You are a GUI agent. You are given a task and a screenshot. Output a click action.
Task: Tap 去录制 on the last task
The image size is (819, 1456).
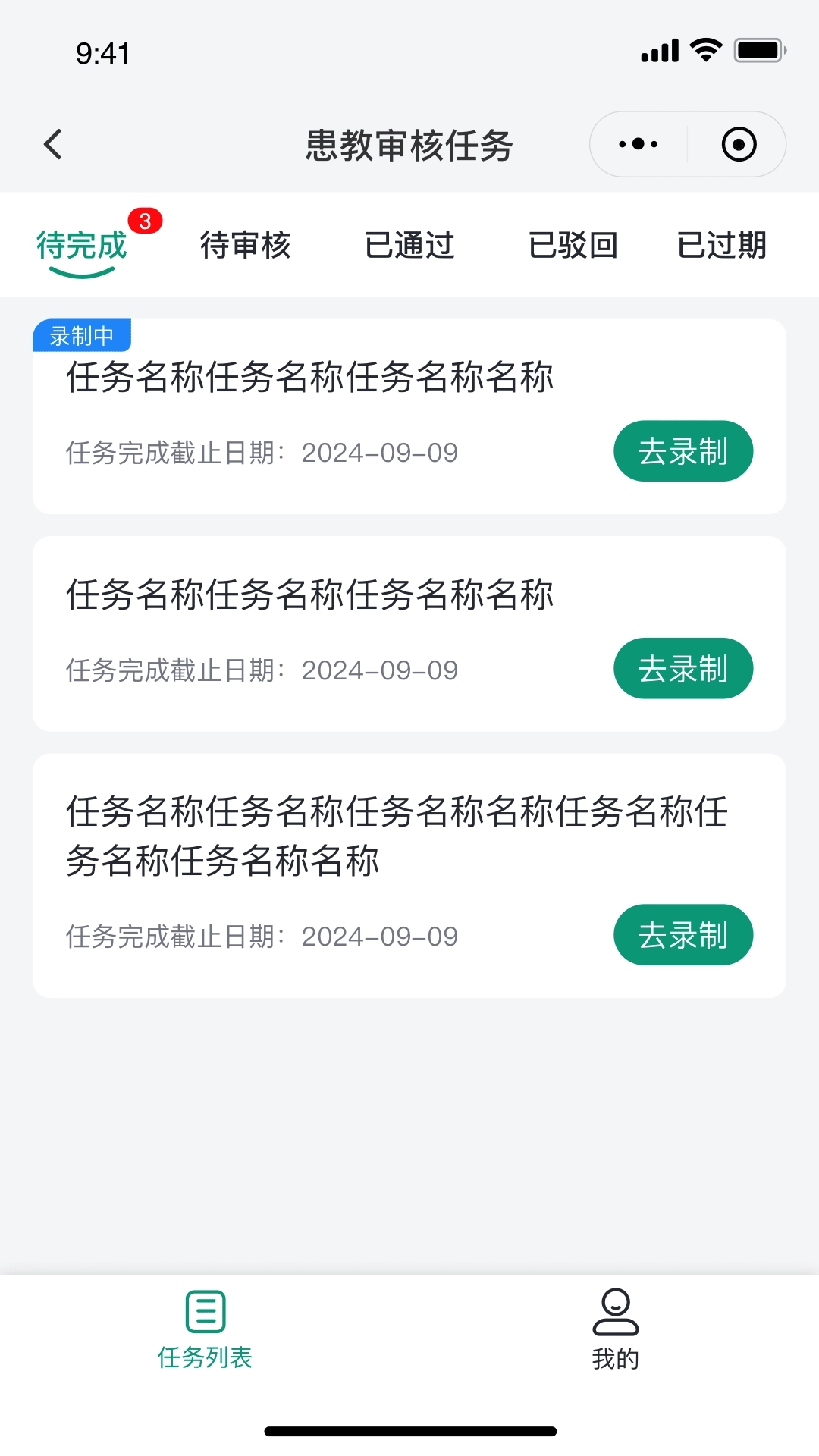[682, 935]
